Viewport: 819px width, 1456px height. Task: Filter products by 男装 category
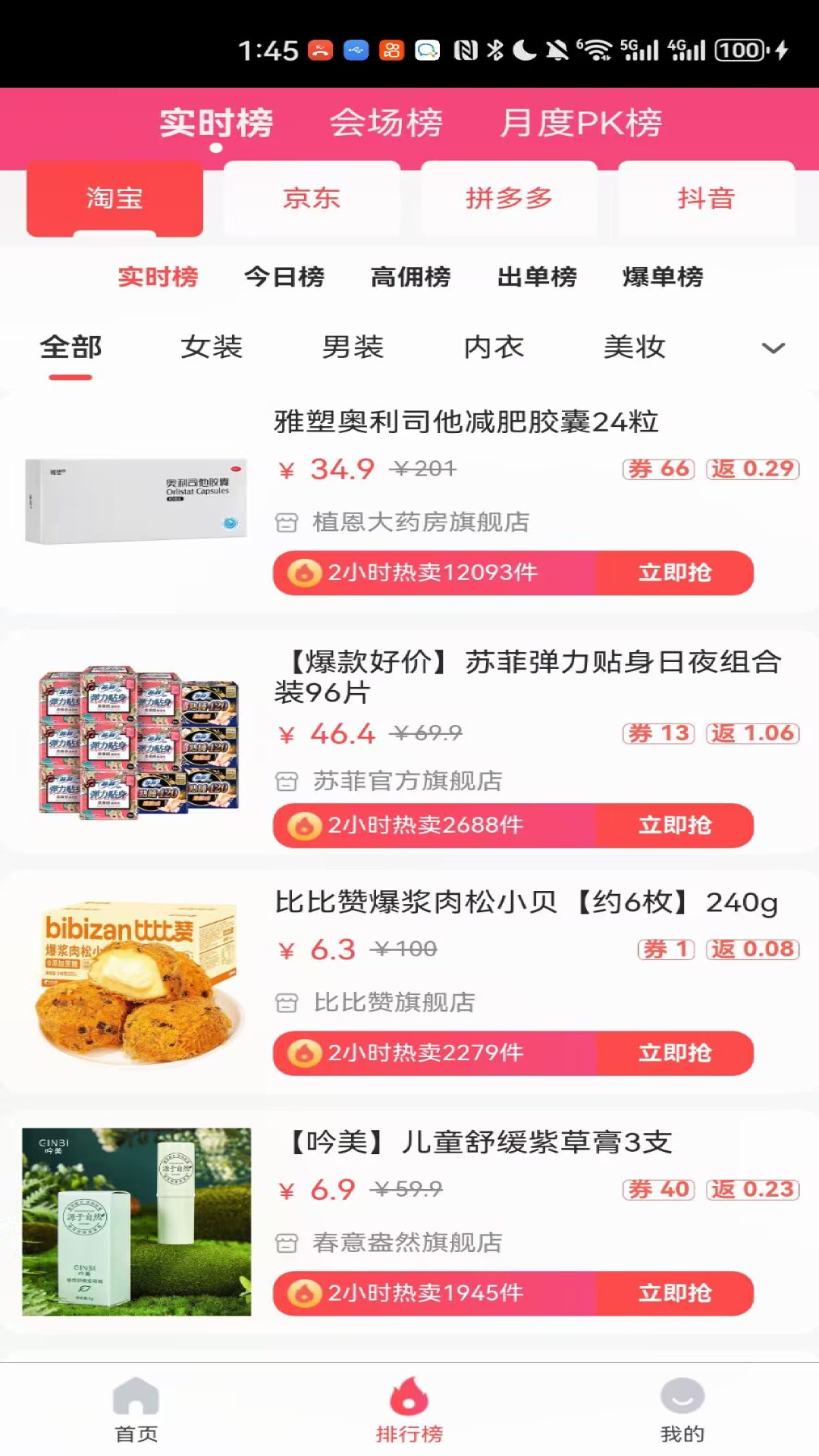click(353, 347)
